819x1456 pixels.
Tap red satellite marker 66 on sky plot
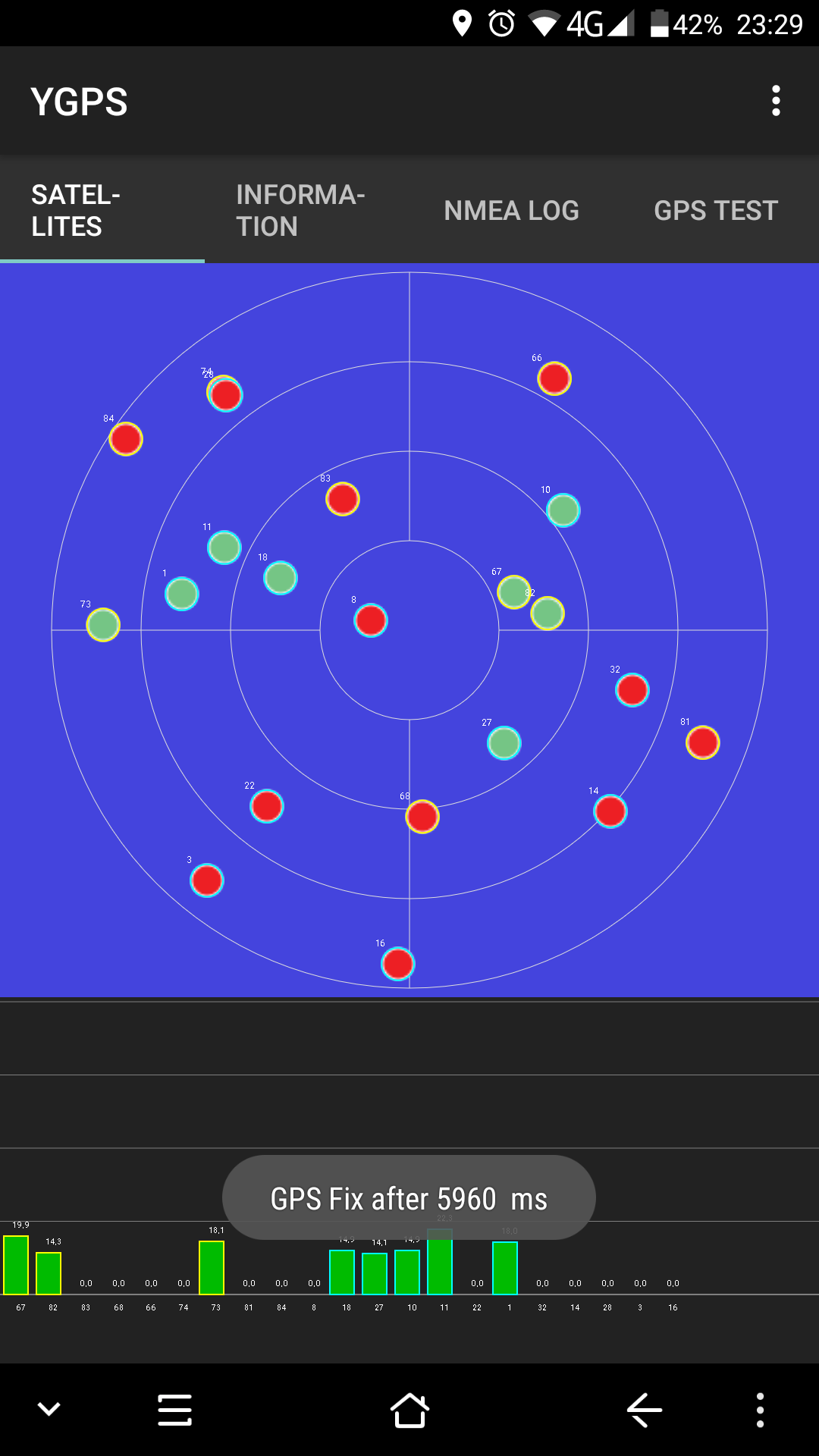tap(554, 378)
